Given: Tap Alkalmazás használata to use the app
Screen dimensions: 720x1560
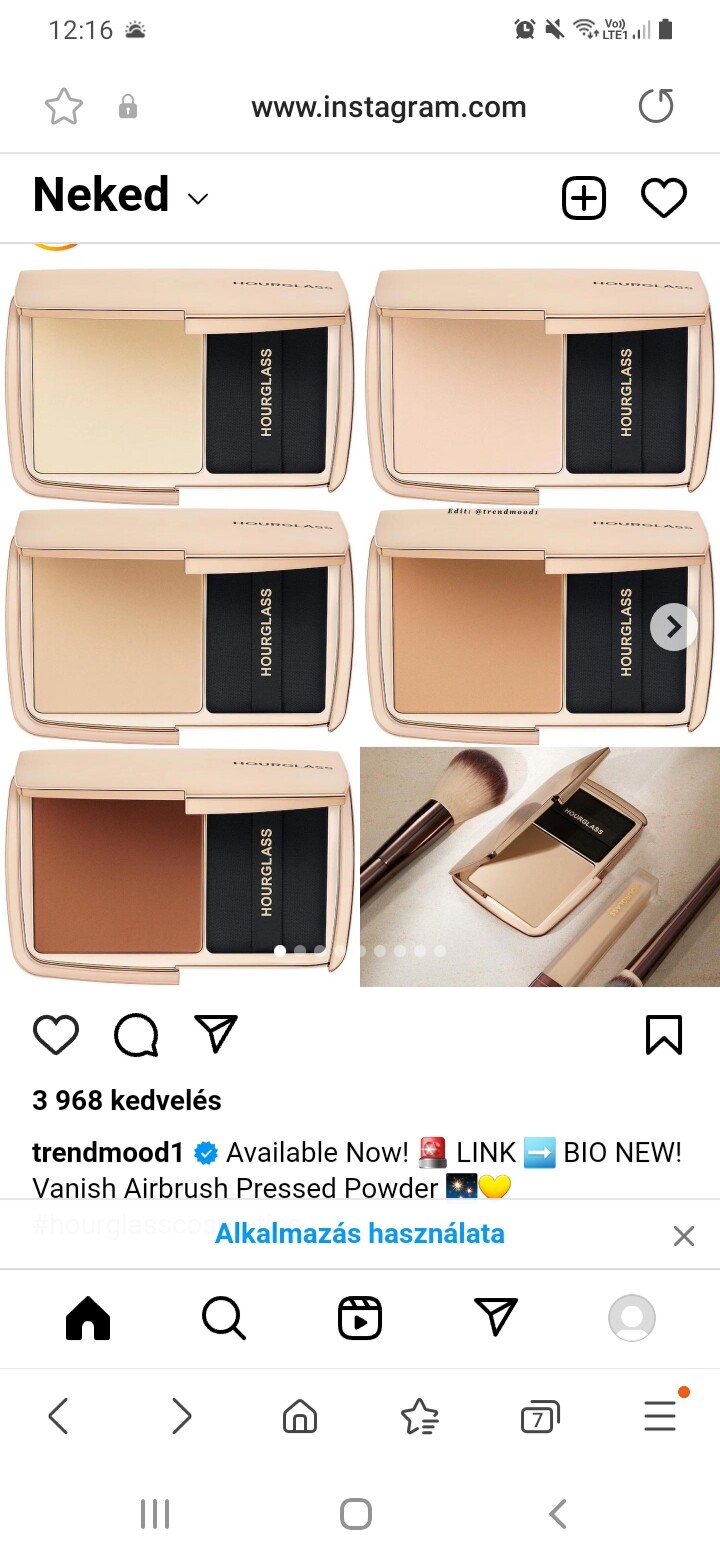Looking at the screenshot, I should tap(360, 1234).
